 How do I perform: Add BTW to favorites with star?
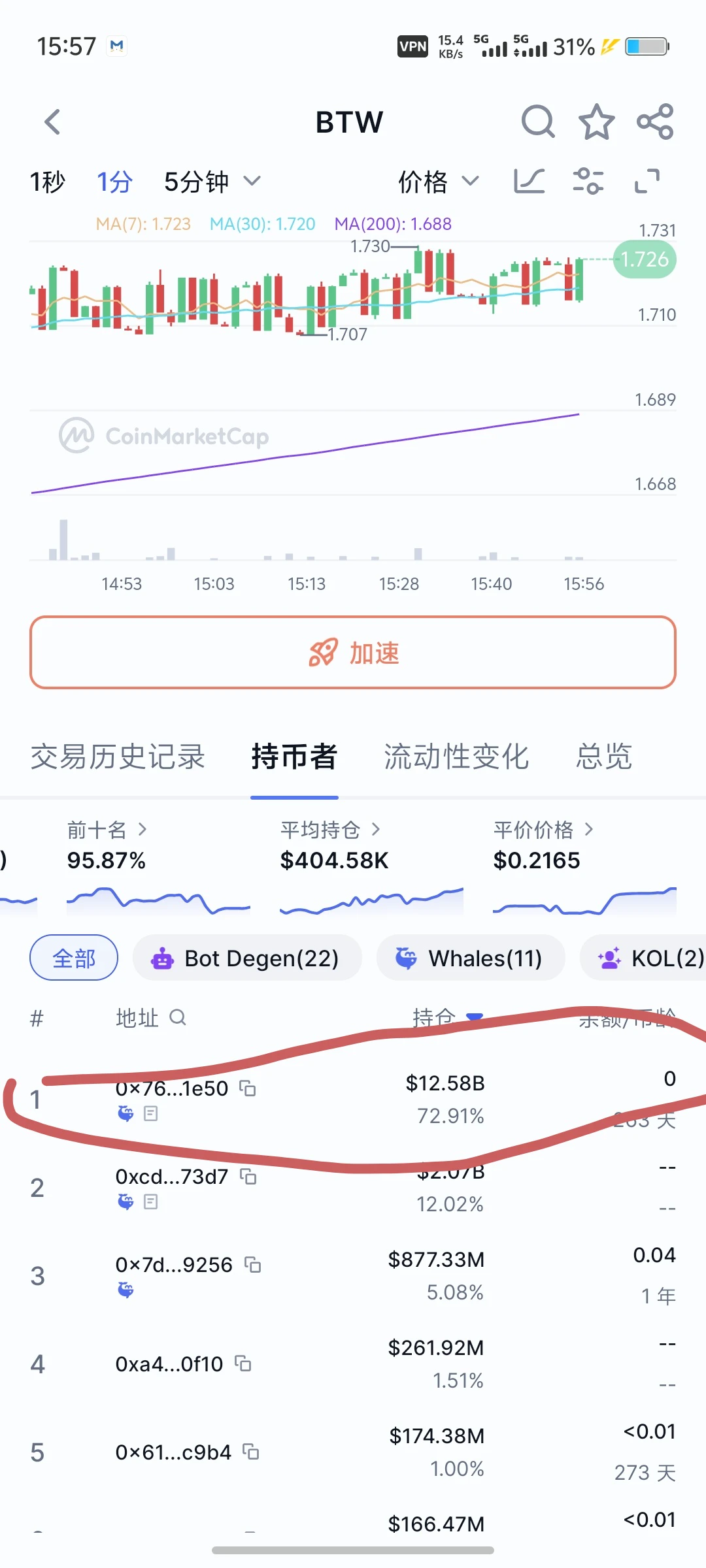pyautogui.click(x=597, y=122)
